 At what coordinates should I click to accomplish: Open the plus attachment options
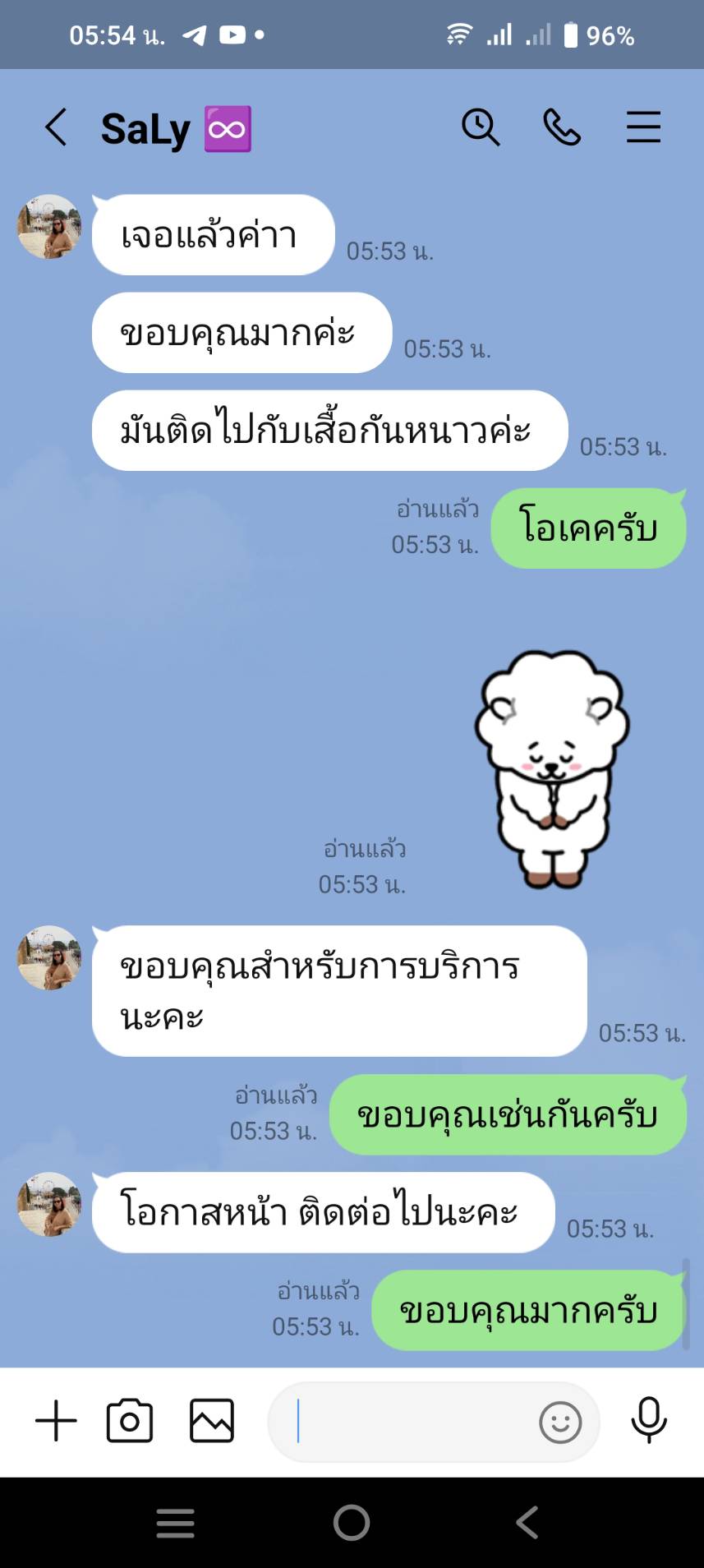[56, 1421]
